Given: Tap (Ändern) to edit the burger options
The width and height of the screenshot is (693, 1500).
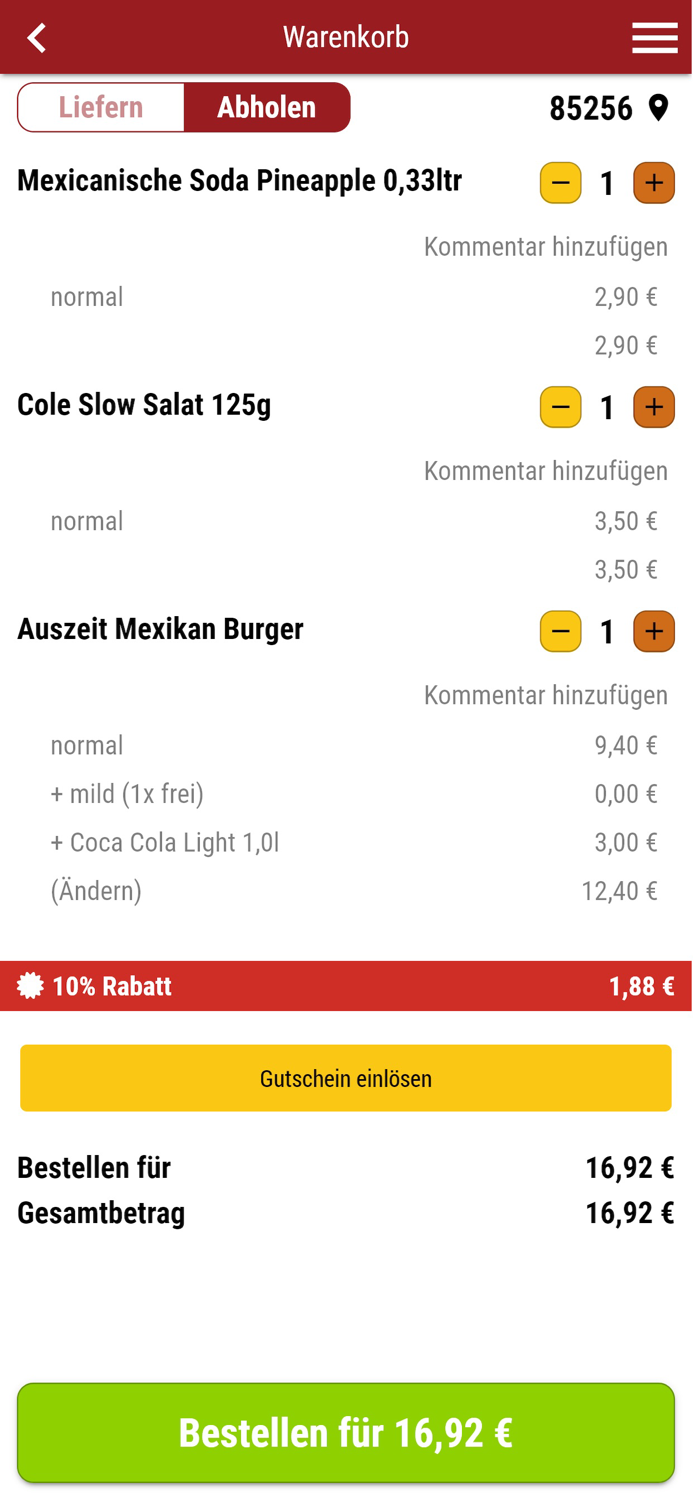Looking at the screenshot, I should [x=96, y=890].
